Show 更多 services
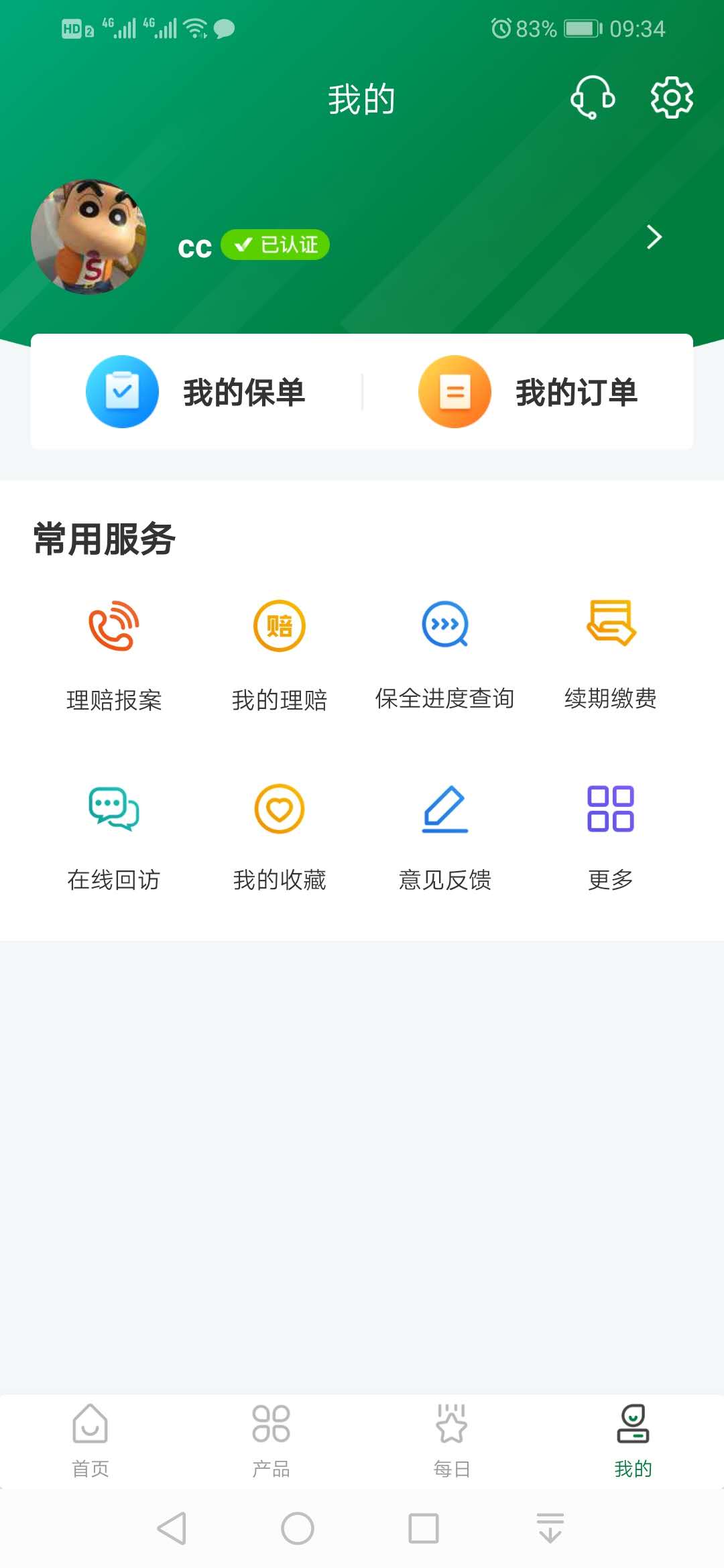This screenshot has width=724, height=1568. [610, 836]
